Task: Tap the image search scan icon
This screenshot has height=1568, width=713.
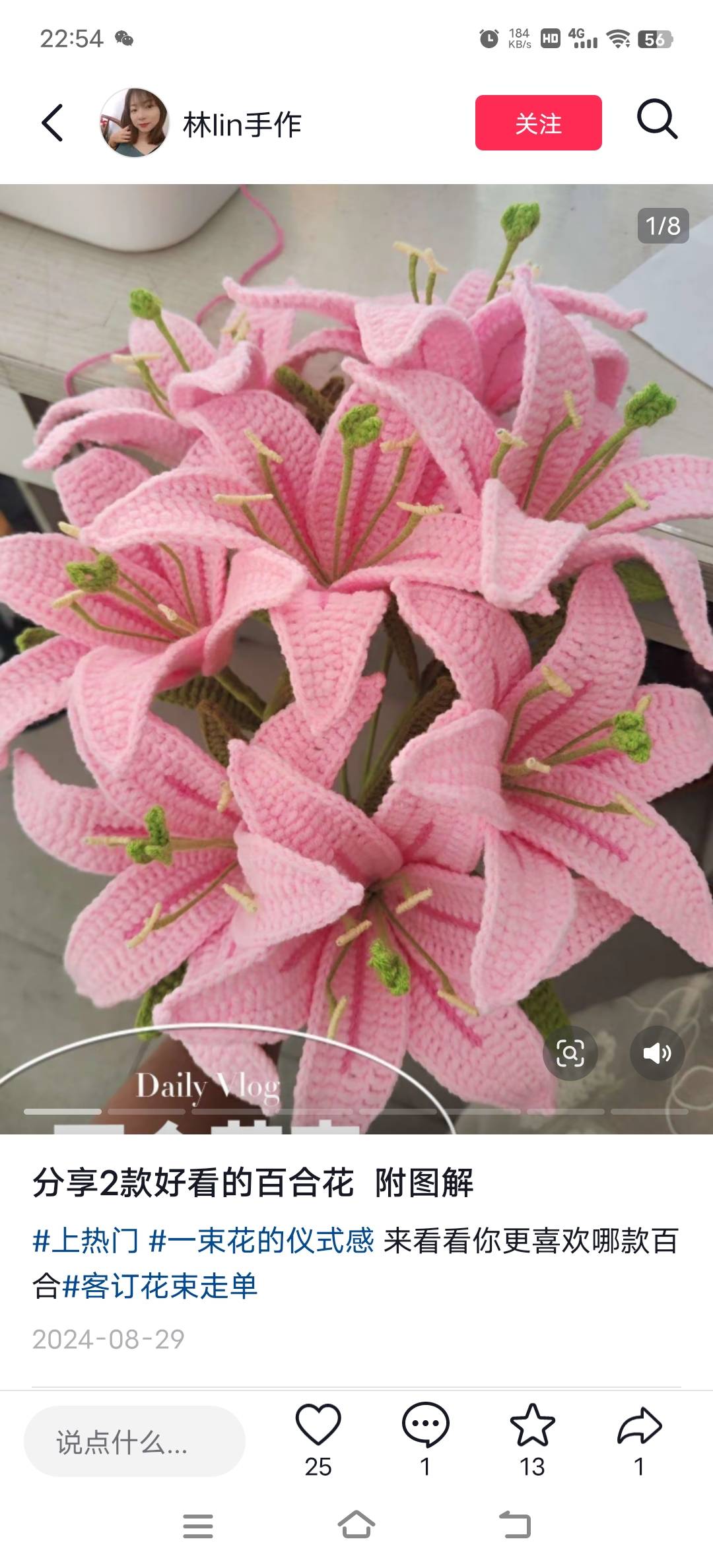Action: (570, 1053)
